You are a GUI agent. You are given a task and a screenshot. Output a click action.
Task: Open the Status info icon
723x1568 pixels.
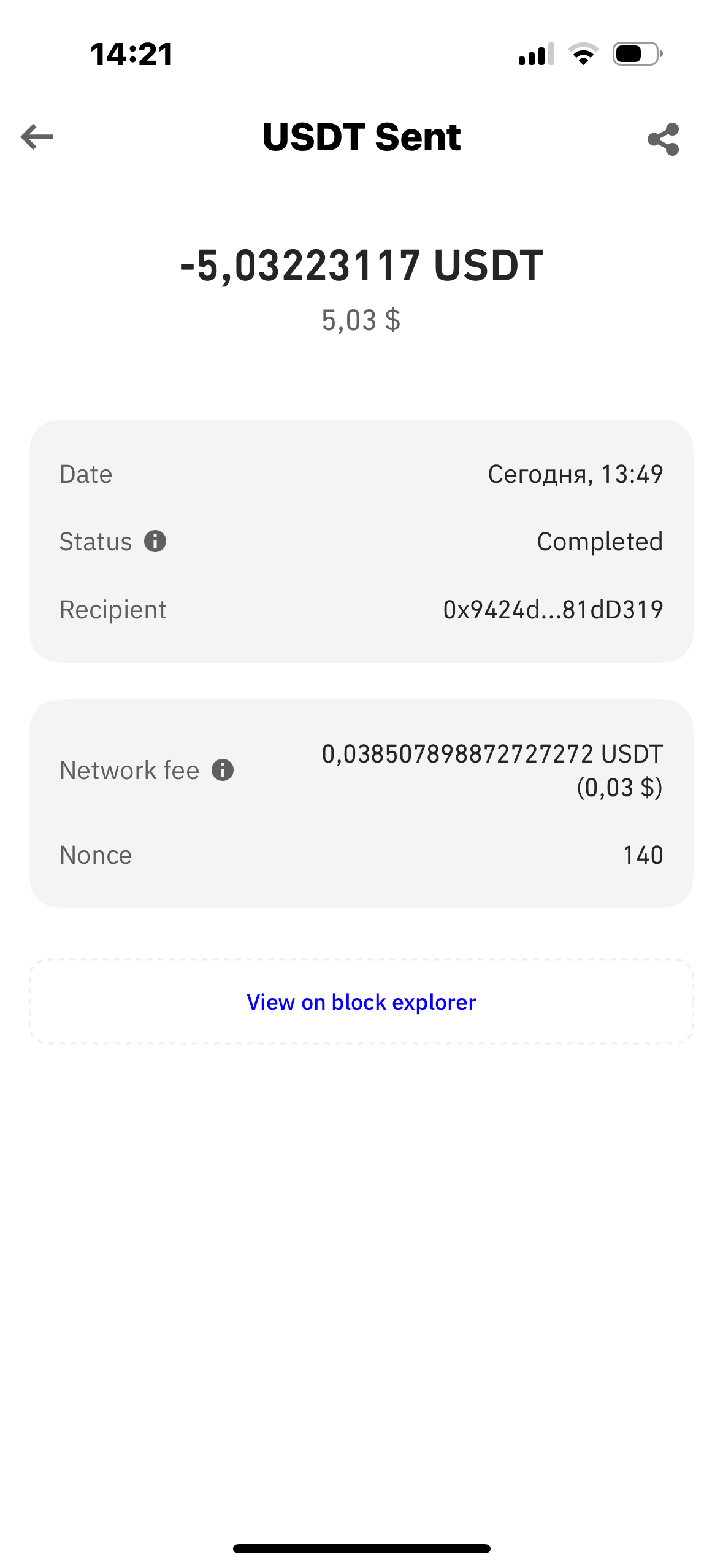click(x=155, y=541)
